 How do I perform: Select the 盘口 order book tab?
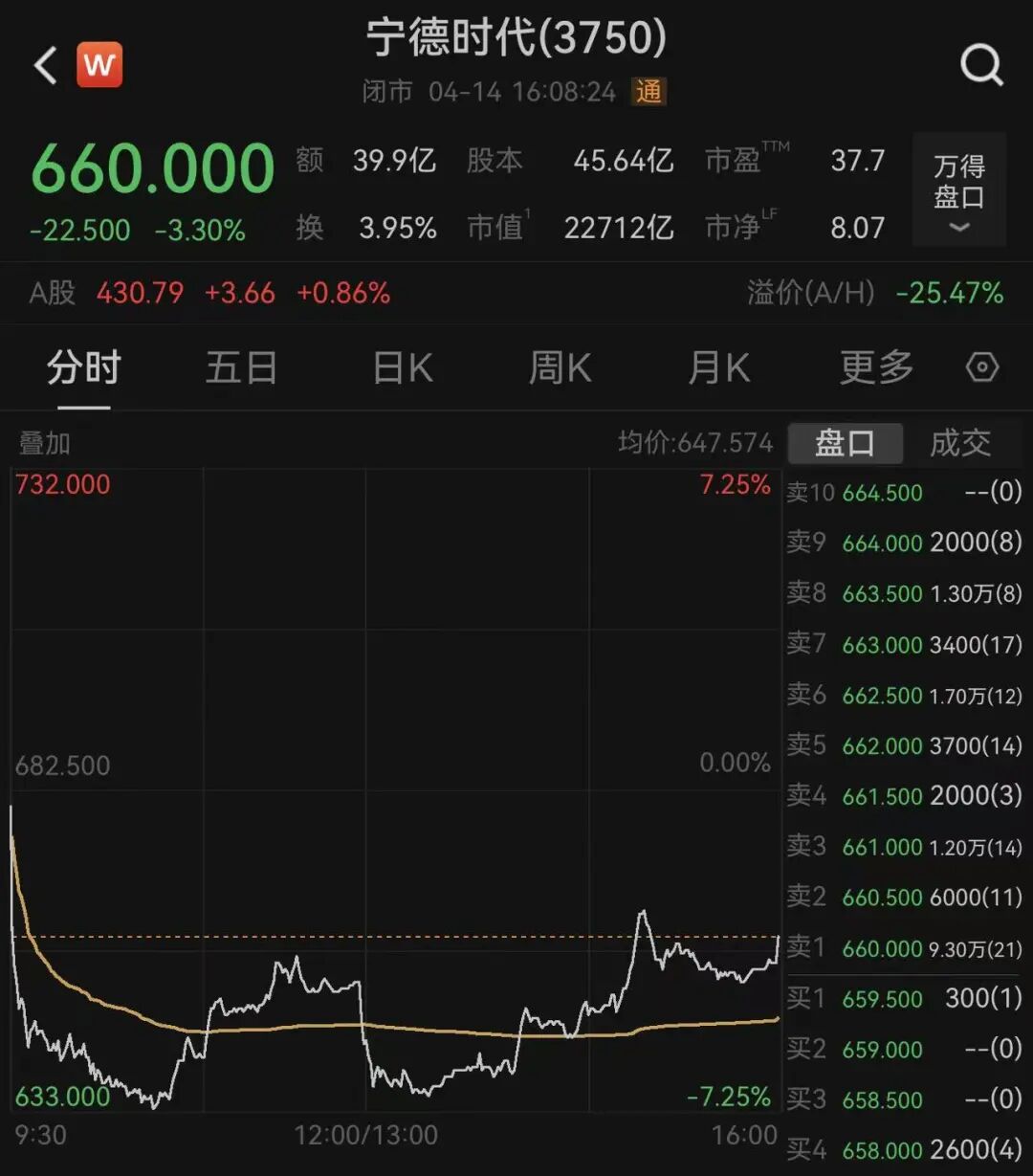point(846,442)
